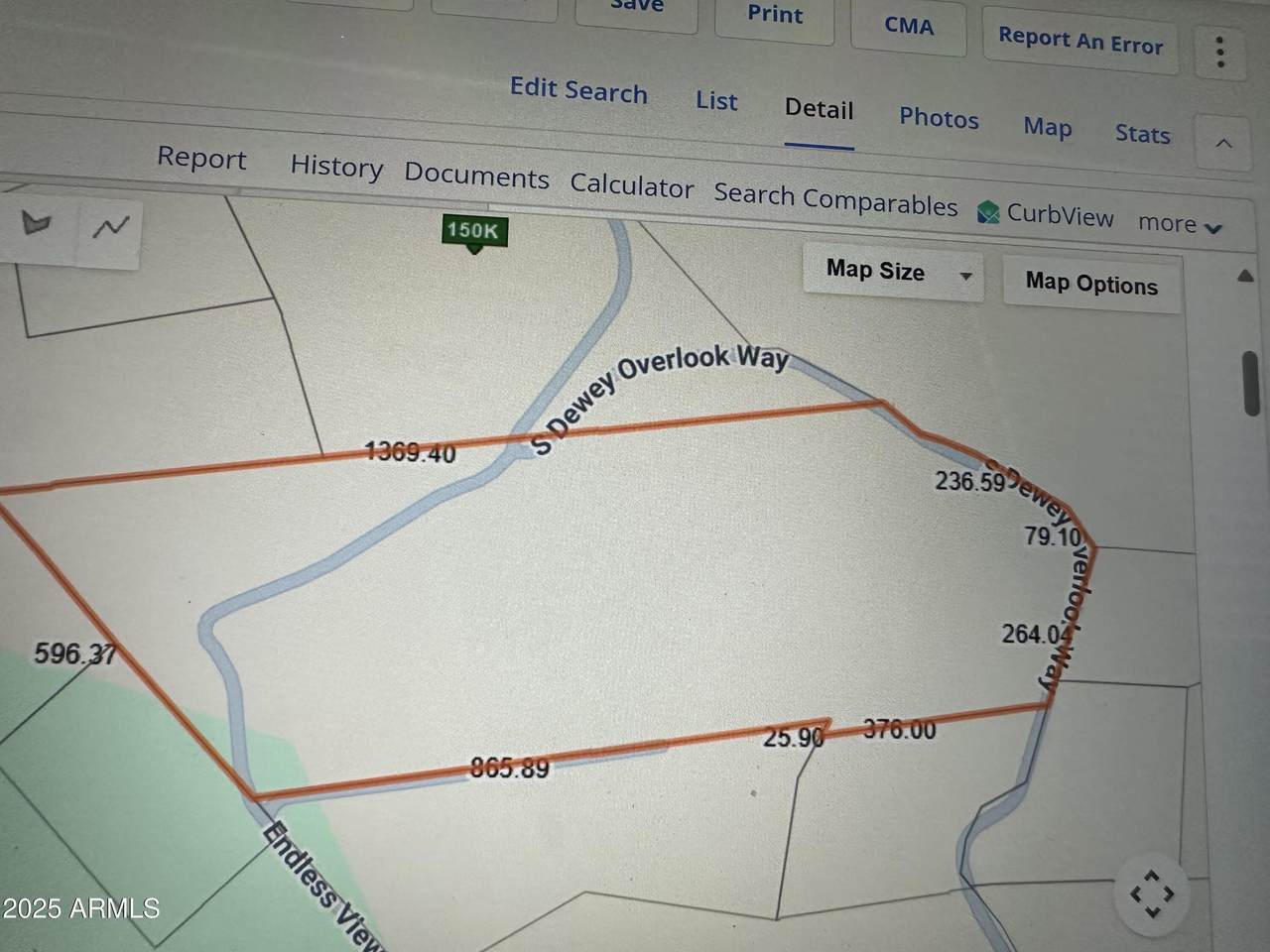This screenshot has height=952, width=1270.
Task: Open the History section
Action: coord(336,167)
